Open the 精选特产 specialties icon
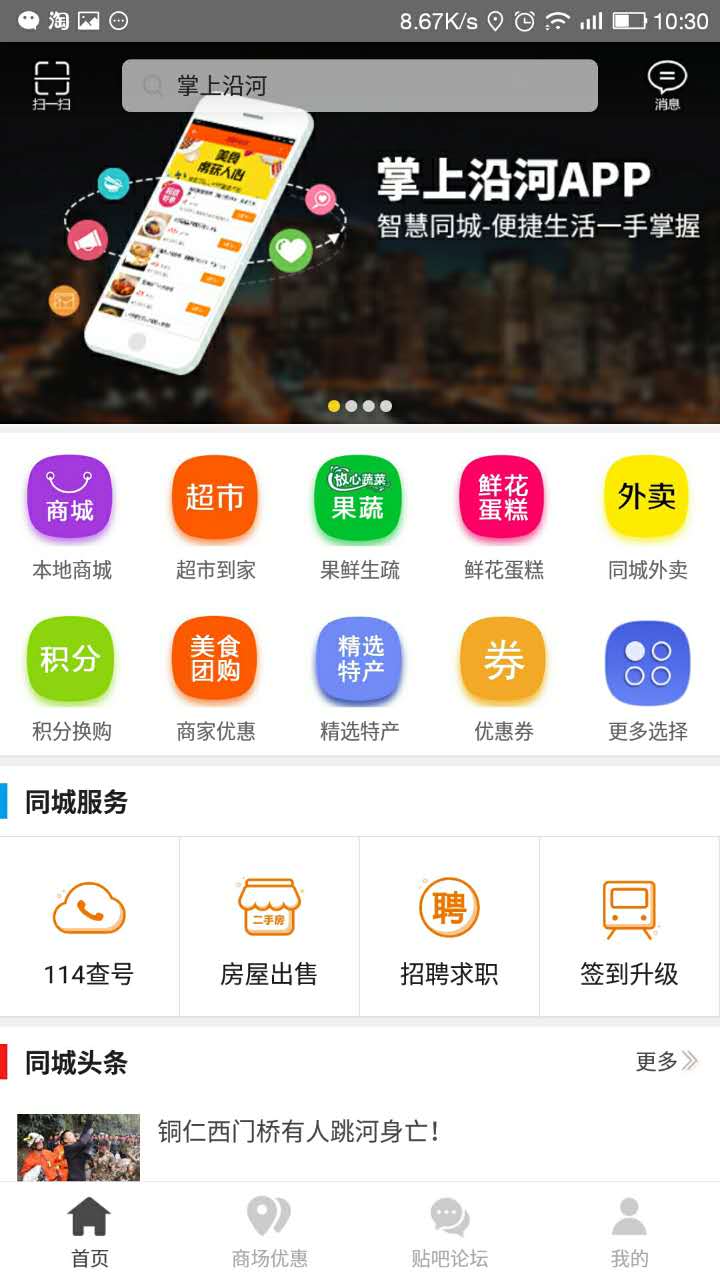Image resolution: width=720 pixels, height=1280 pixels. pyautogui.click(x=358, y=661)
